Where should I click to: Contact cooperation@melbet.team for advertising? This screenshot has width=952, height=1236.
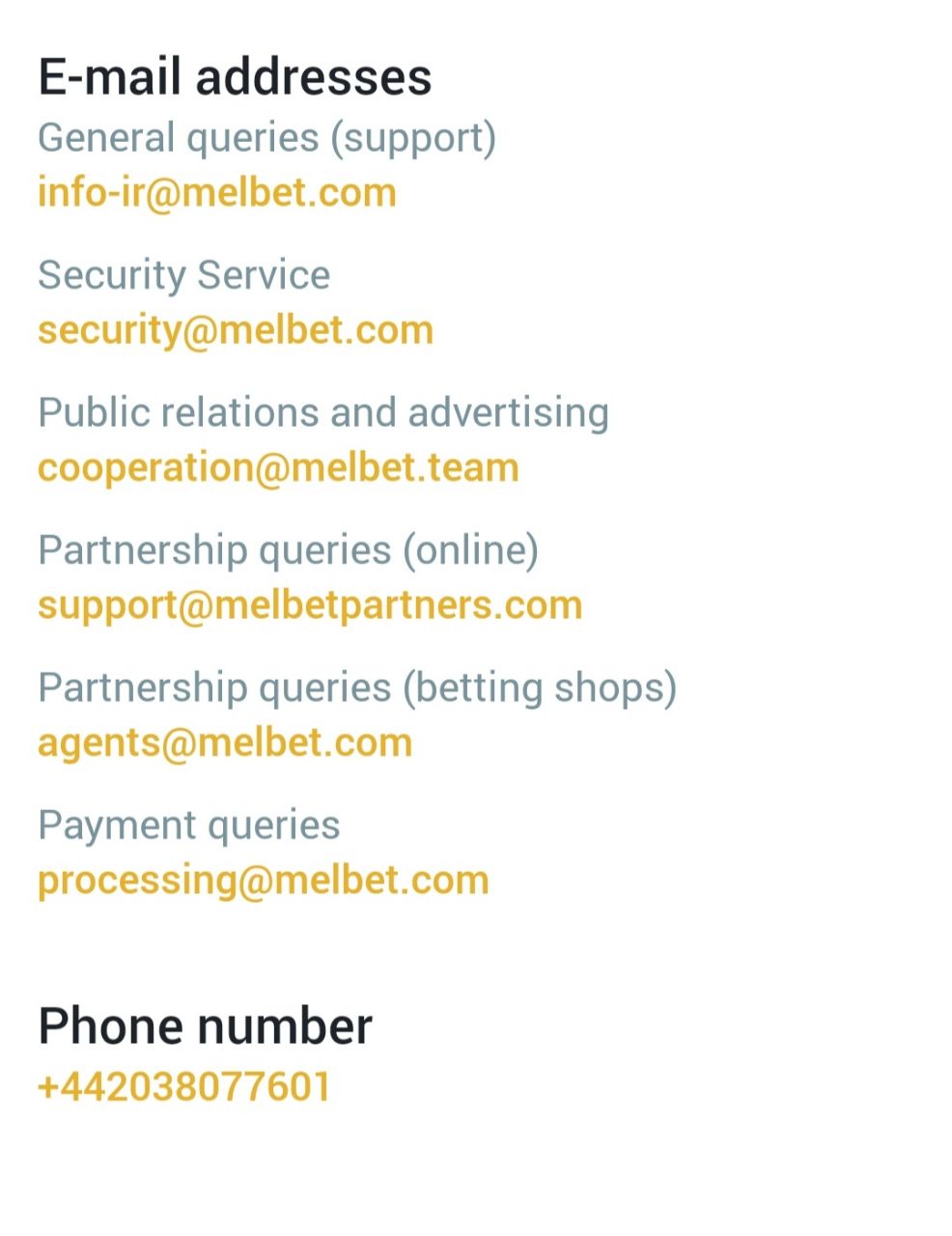278,468
